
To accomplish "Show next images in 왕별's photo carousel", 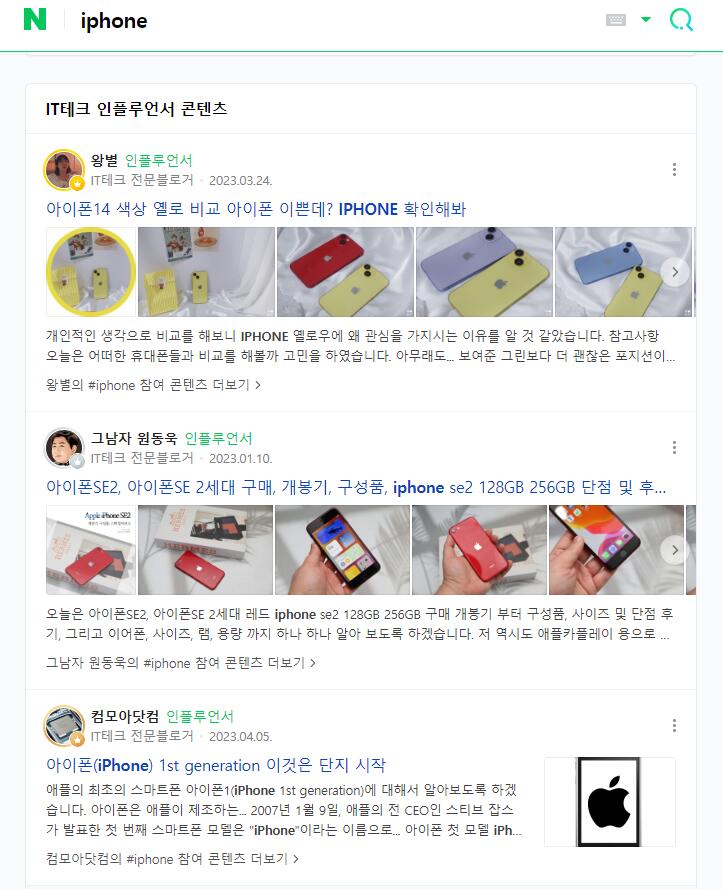I will coord(675,271).
